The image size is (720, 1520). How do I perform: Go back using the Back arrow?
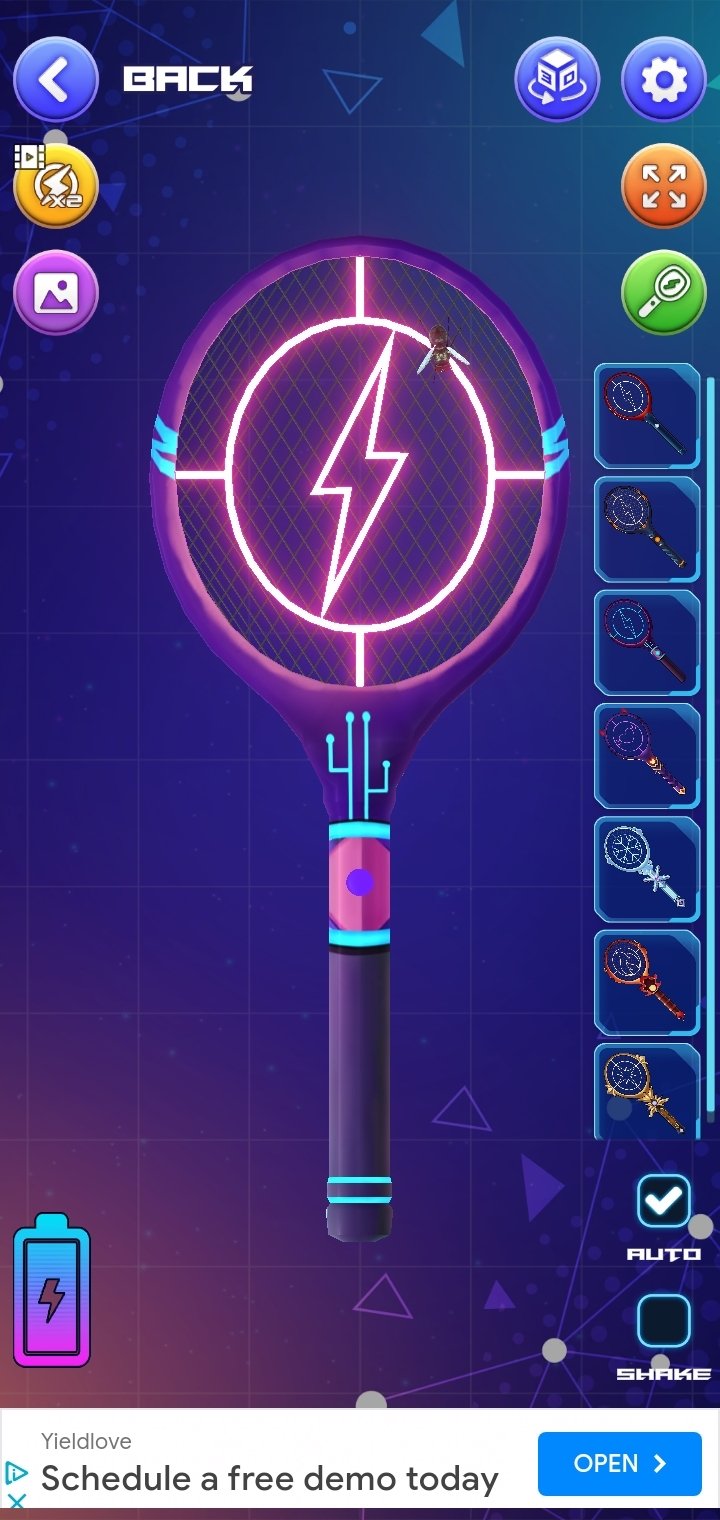[x=56, y=80]
